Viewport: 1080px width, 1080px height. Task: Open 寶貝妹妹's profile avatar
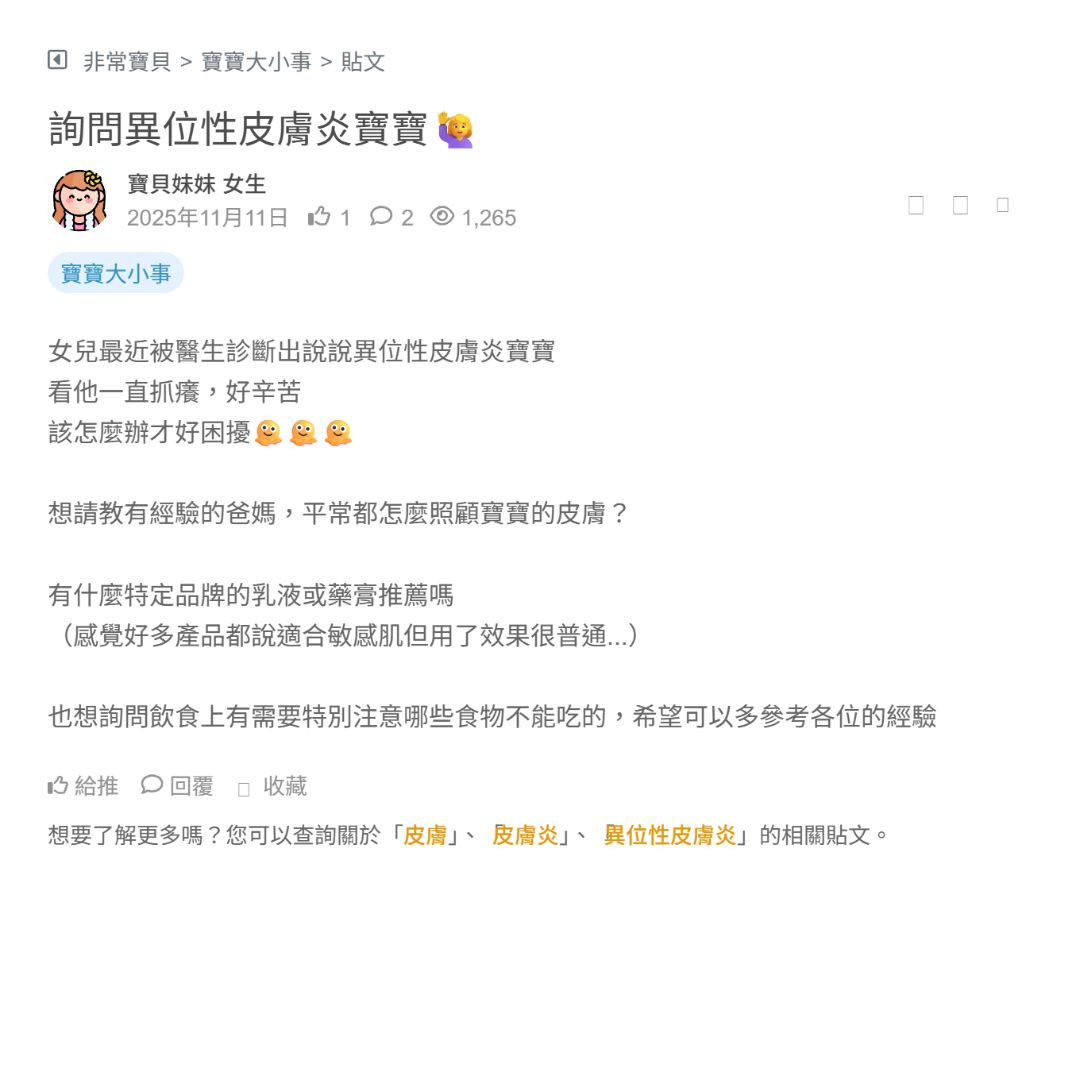[80, 199]
